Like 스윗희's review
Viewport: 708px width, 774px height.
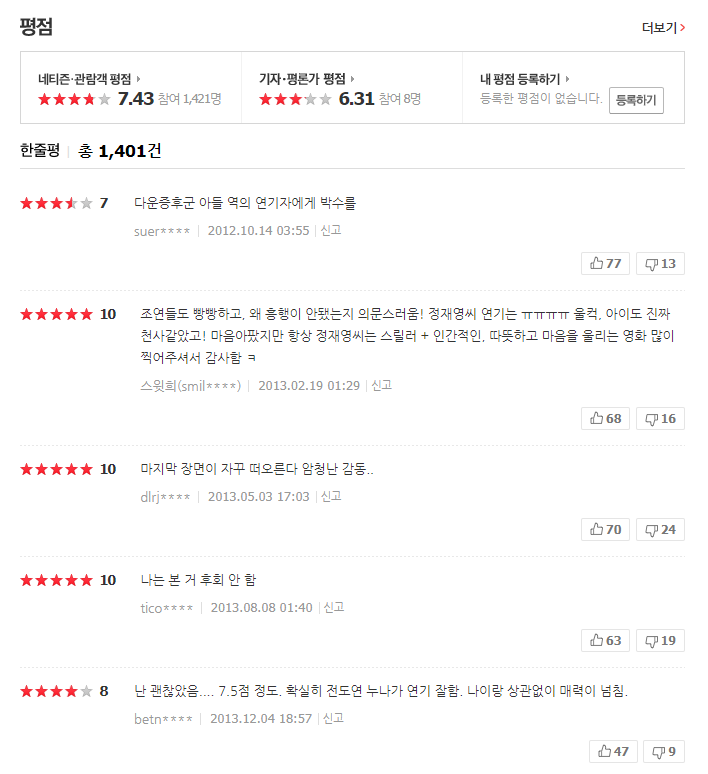click(606, 418)
